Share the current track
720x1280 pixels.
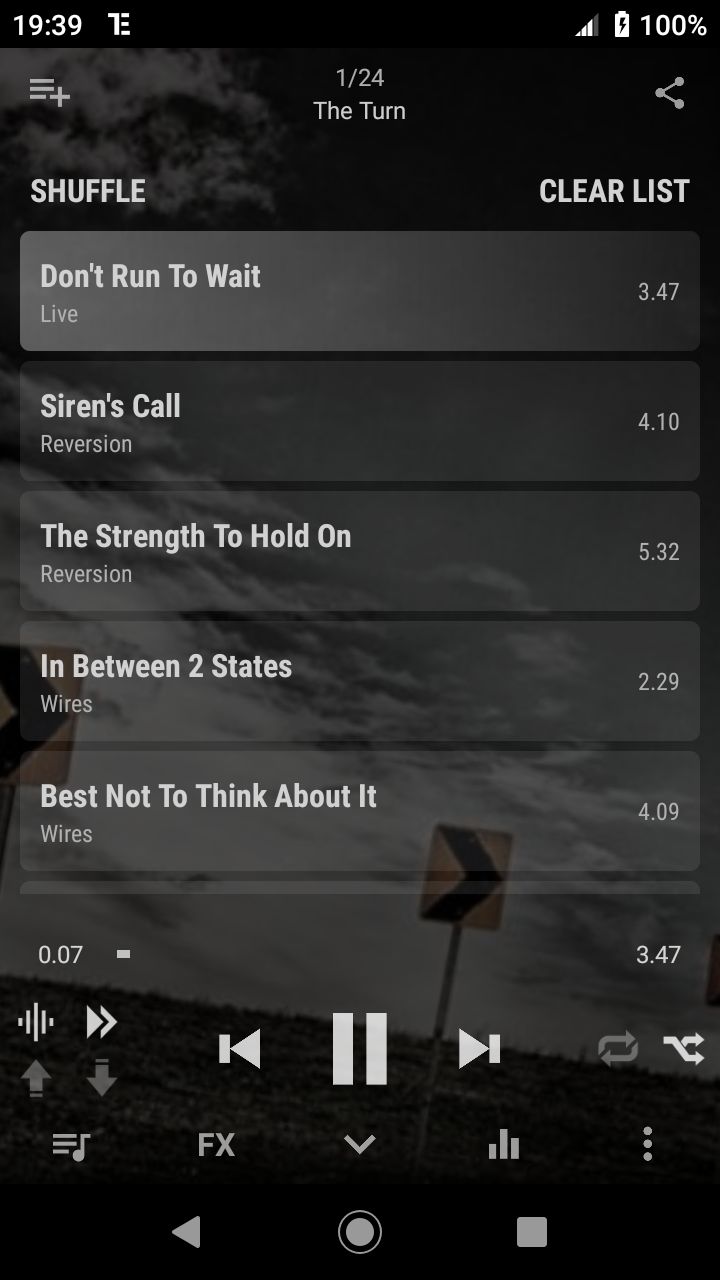click(670, 93)
